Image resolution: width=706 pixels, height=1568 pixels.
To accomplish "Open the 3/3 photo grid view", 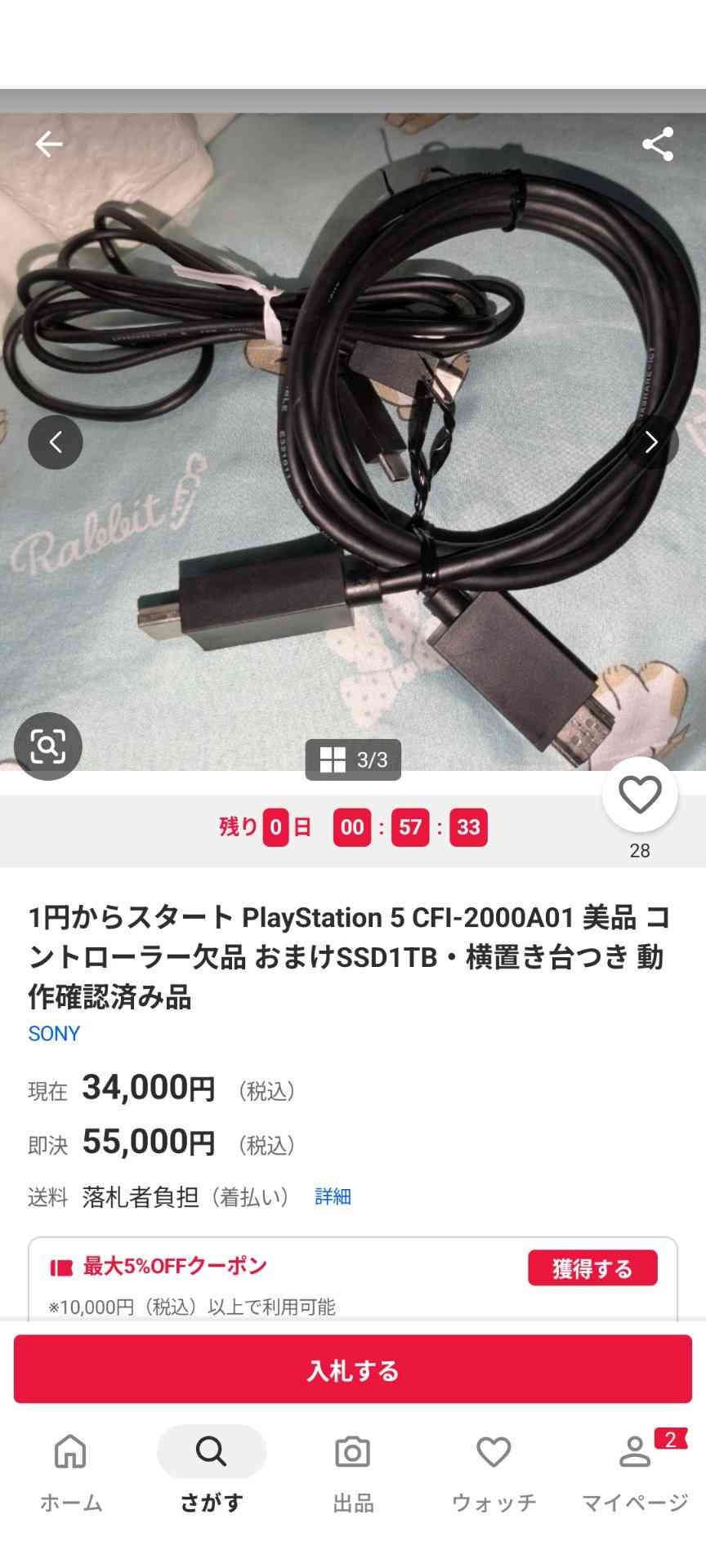I will click(353, 760).
